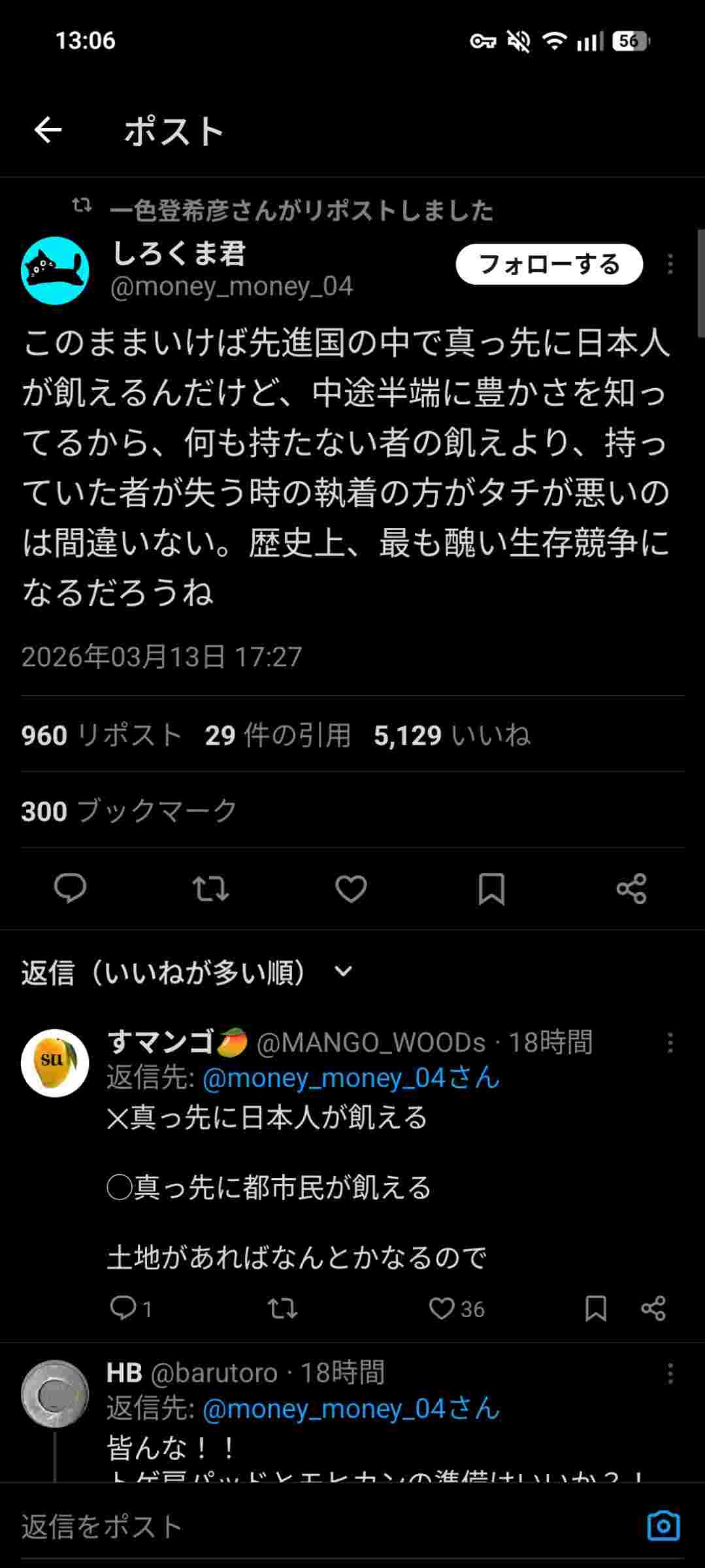Open overflow menu on すマンゴ's reply

(670, 1043)
